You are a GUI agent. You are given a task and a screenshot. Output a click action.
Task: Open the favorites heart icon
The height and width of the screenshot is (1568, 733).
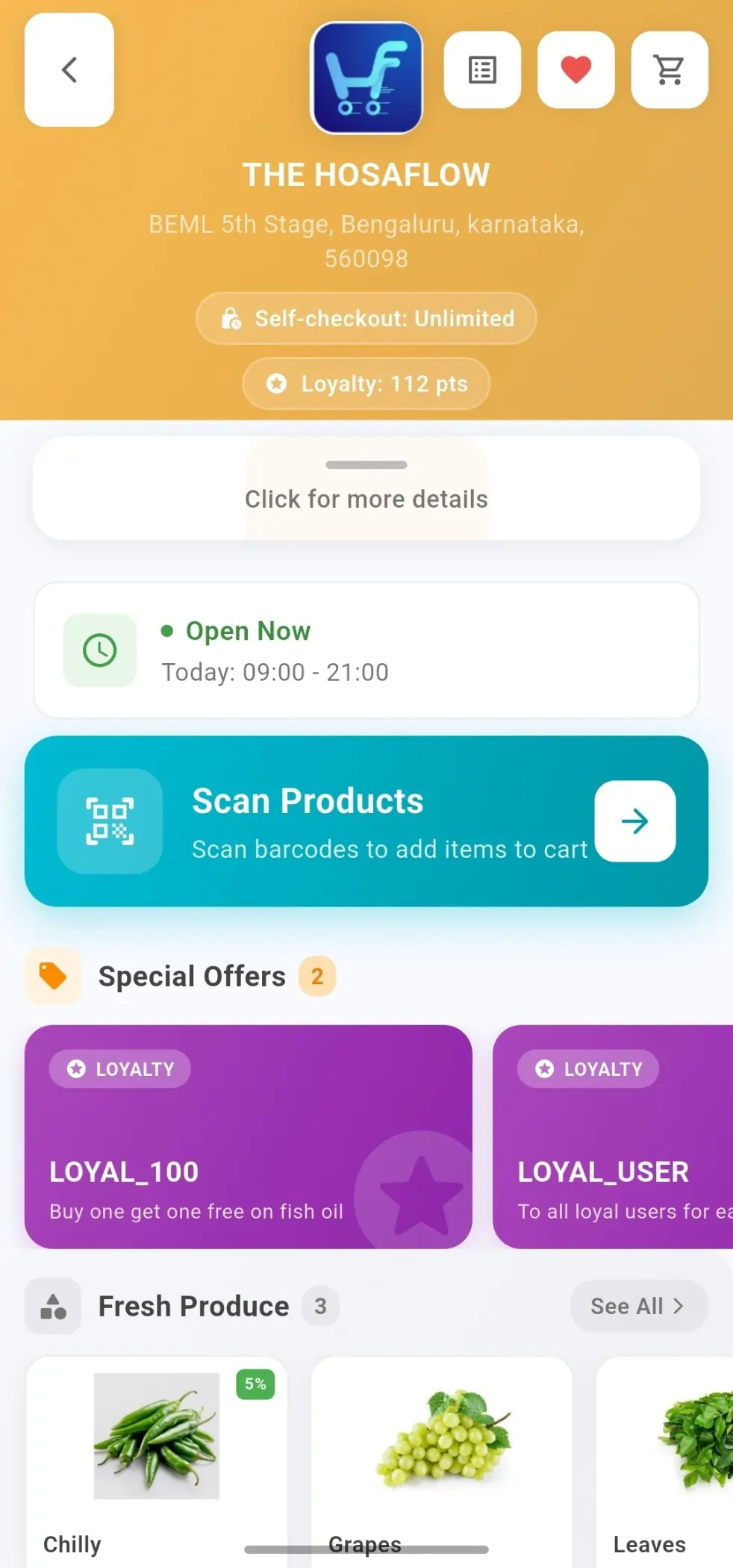pyautogui.click(x=576, y=69)
